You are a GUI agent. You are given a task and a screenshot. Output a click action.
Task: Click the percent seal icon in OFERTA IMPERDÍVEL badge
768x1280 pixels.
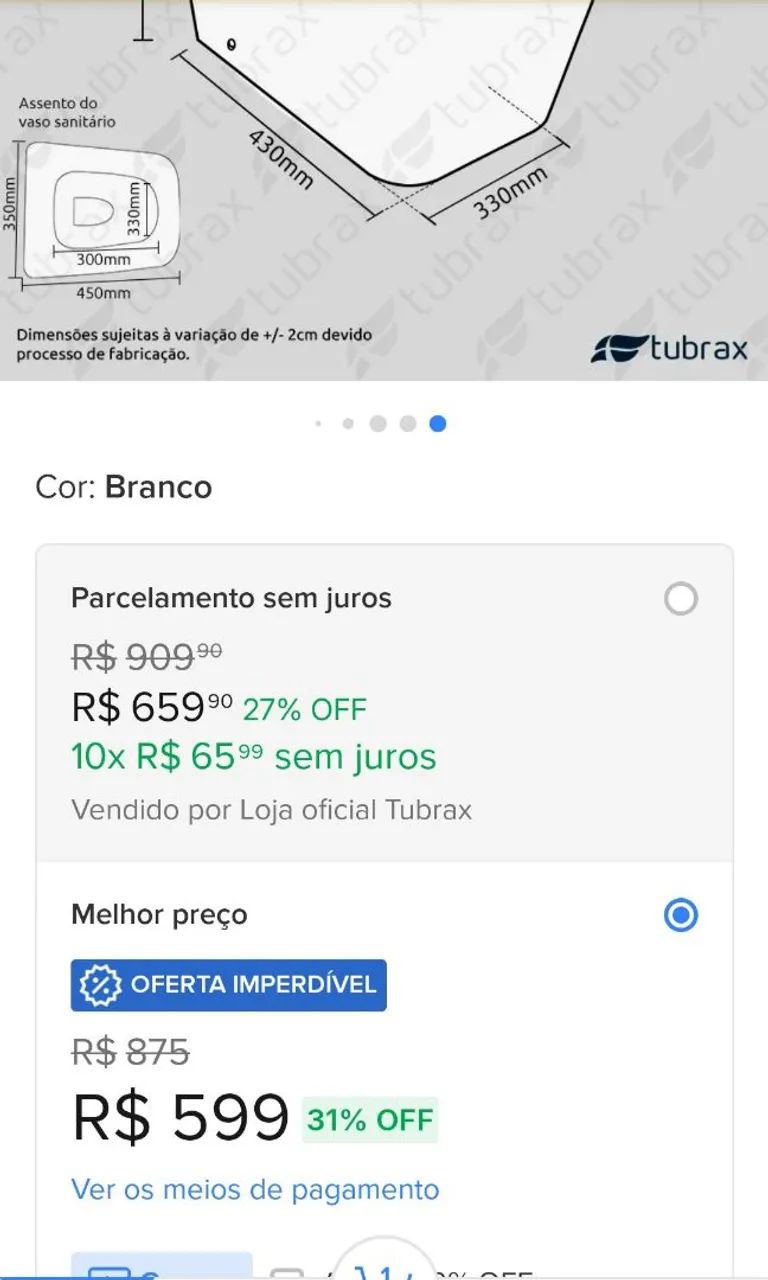click(x=99, y=985)
